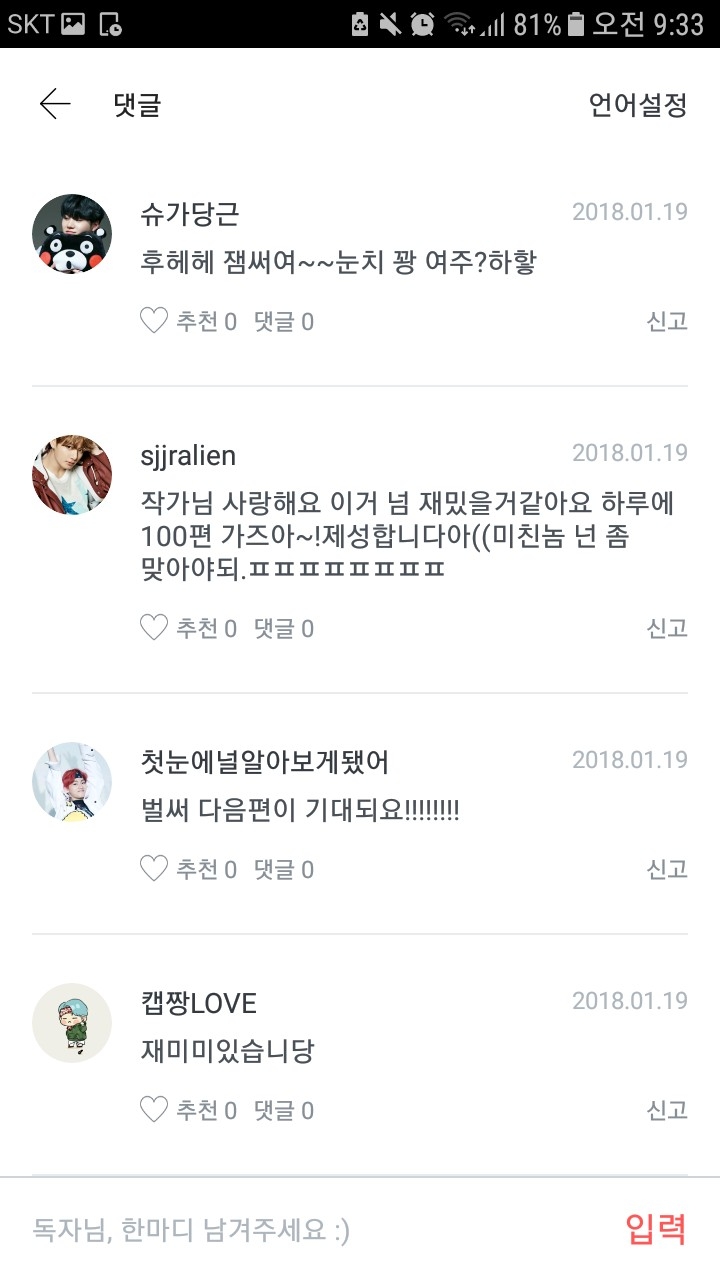Focus the comment field 독자님, 한마디 남겨주세요
Image resolution: width=720 pixels, height=1280 pixels.
pos(300,1229)
